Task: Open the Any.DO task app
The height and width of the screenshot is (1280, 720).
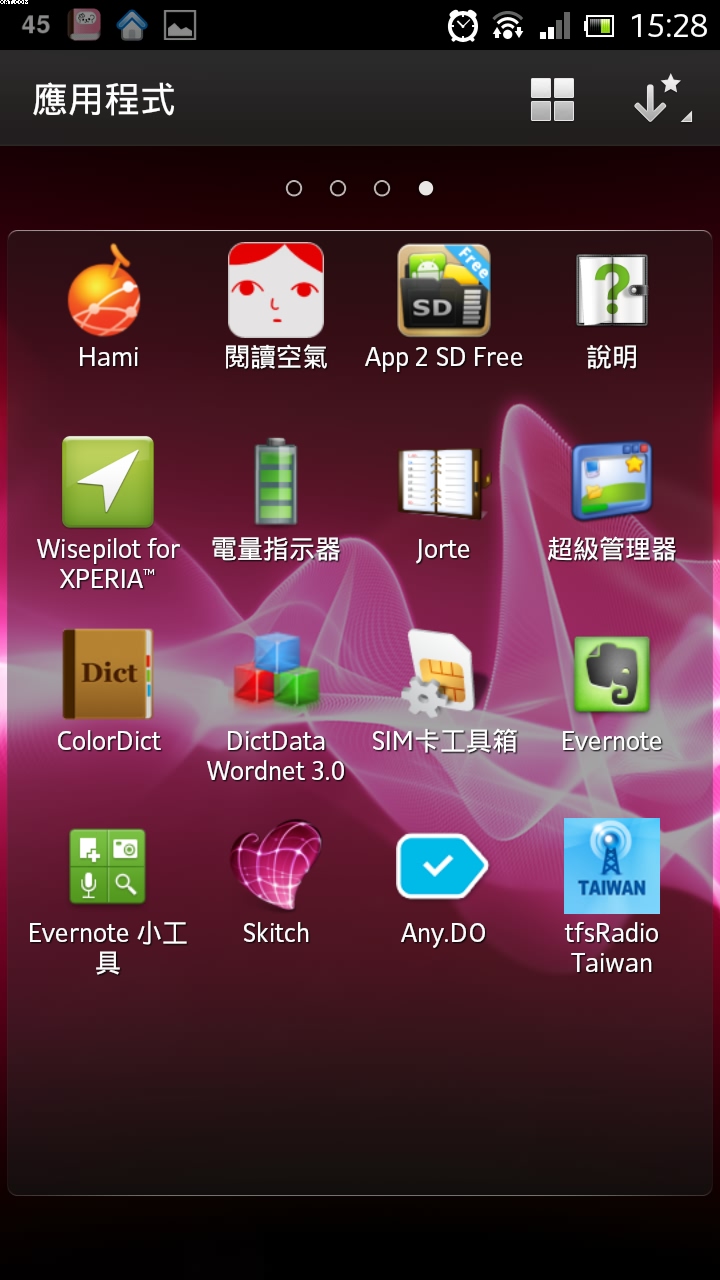Action: [444, 868]
